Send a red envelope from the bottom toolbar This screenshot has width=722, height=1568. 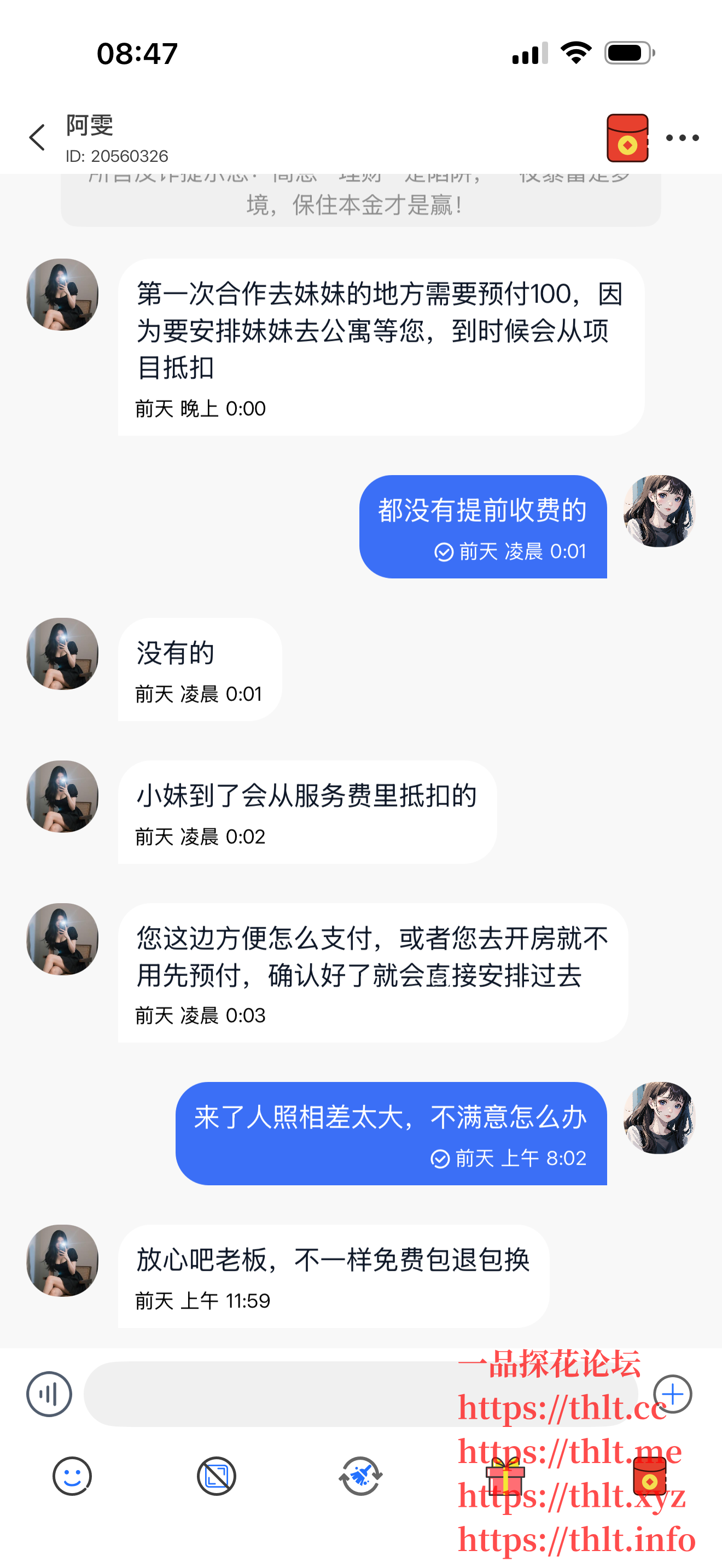[650, 1476]
